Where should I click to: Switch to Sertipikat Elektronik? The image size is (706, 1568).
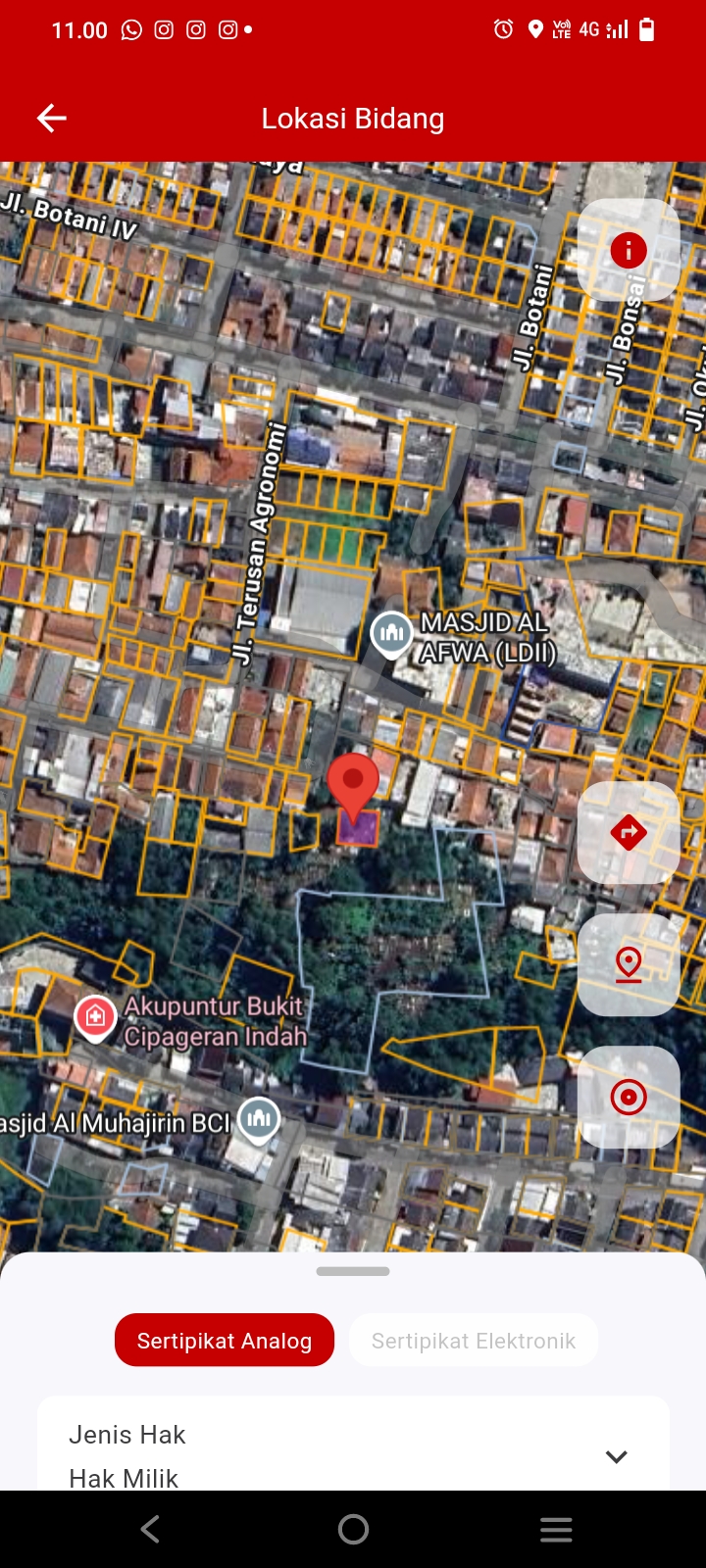coord(474,1341)
